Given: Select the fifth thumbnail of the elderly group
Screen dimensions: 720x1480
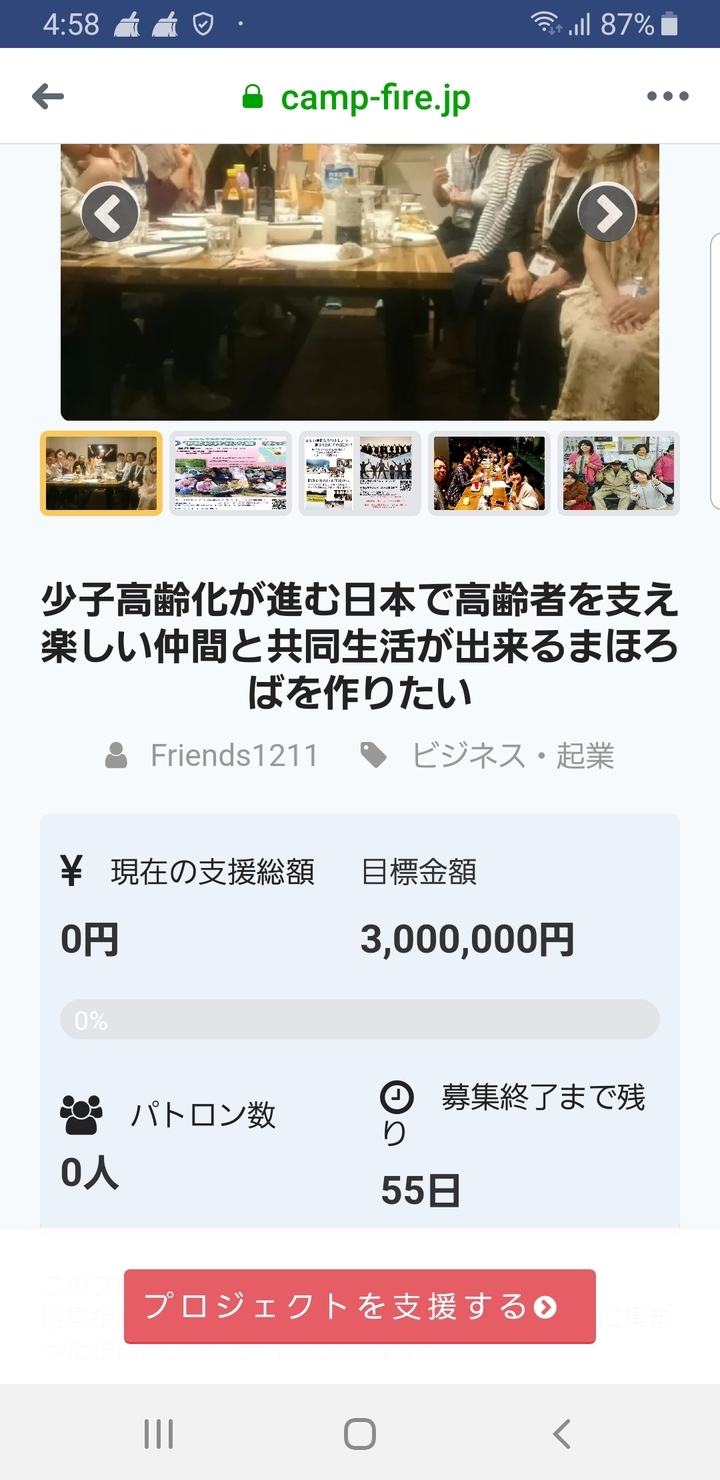Looking at the screenshot, I should pyautogui.click(x=618, y=473).
